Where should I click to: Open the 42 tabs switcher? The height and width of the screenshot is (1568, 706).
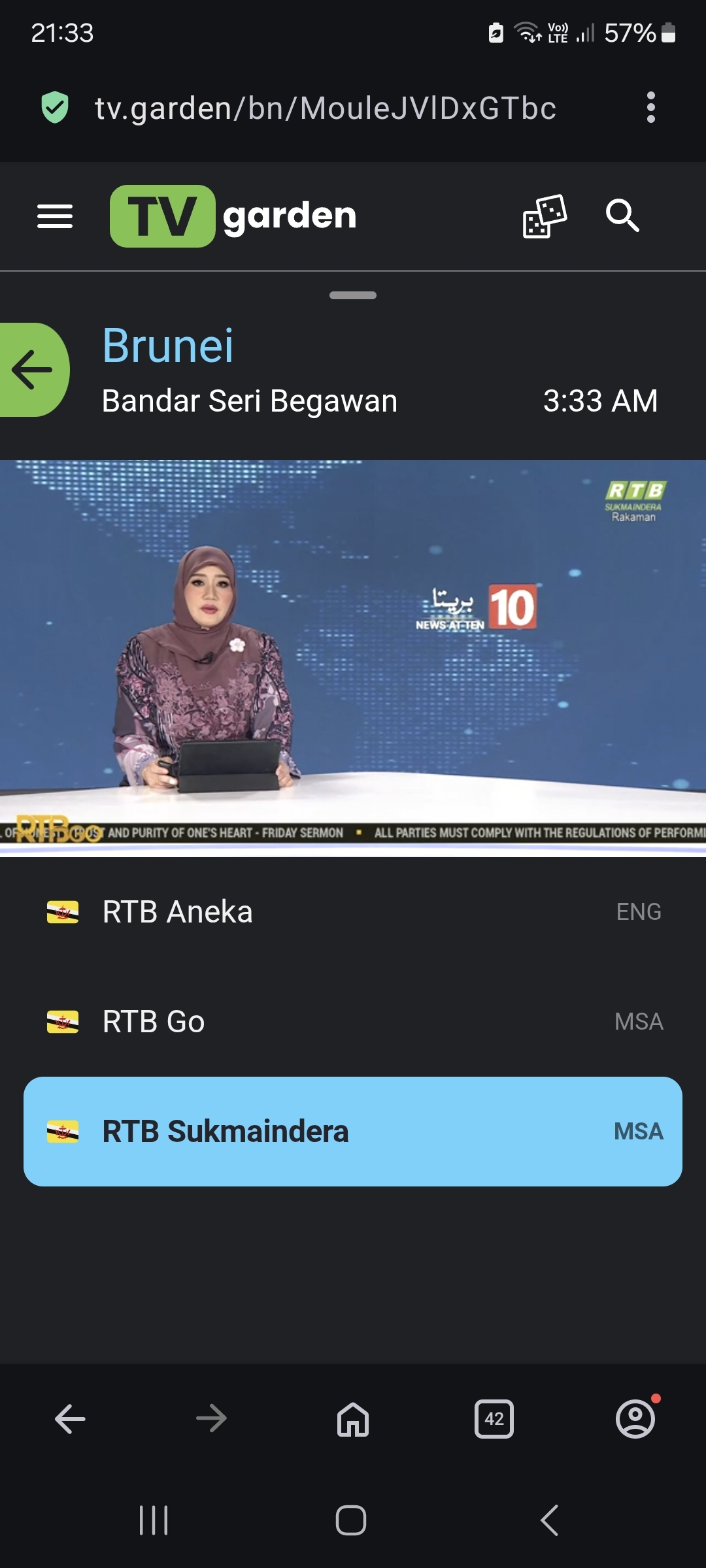tap(494, 1418)
